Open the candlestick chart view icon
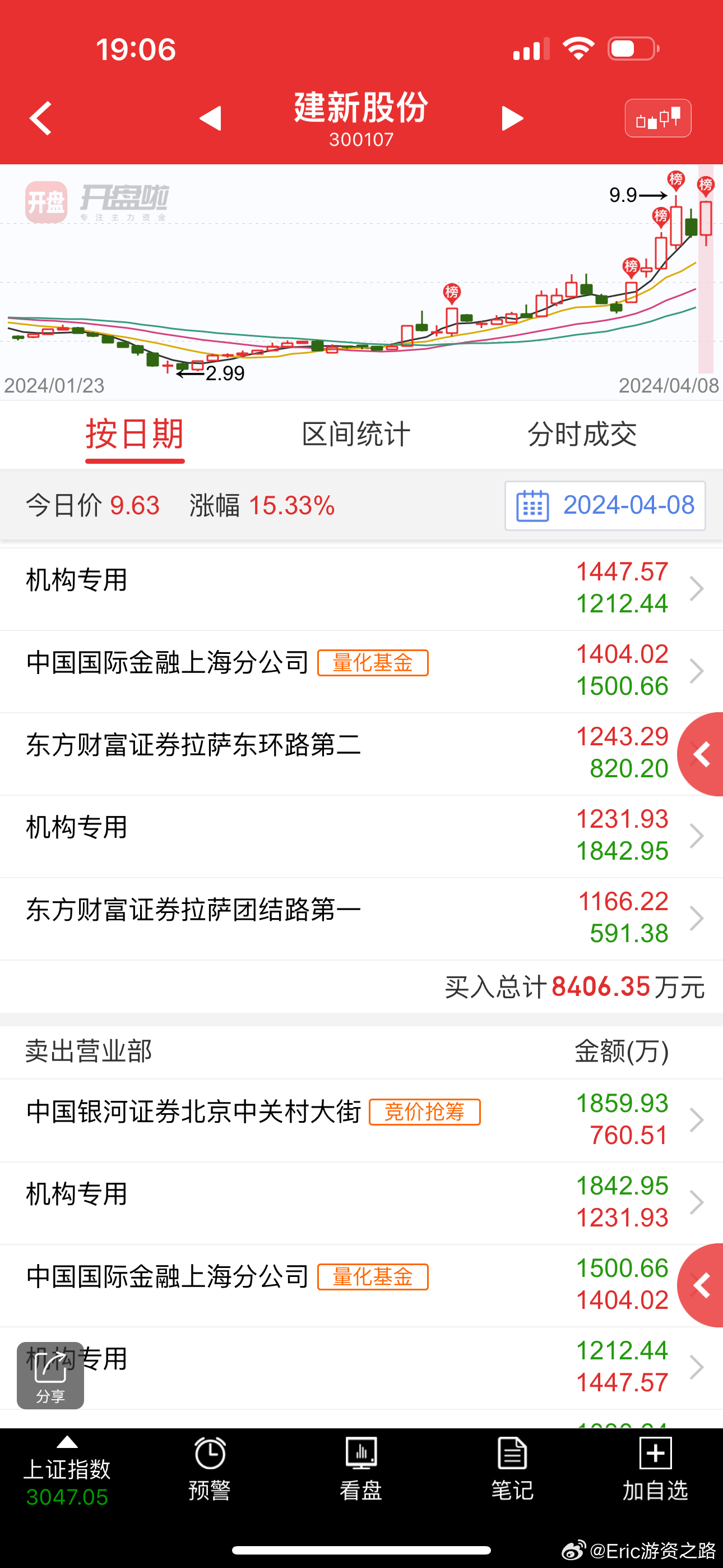This screenshot has height=1568, width=723. 657,118
